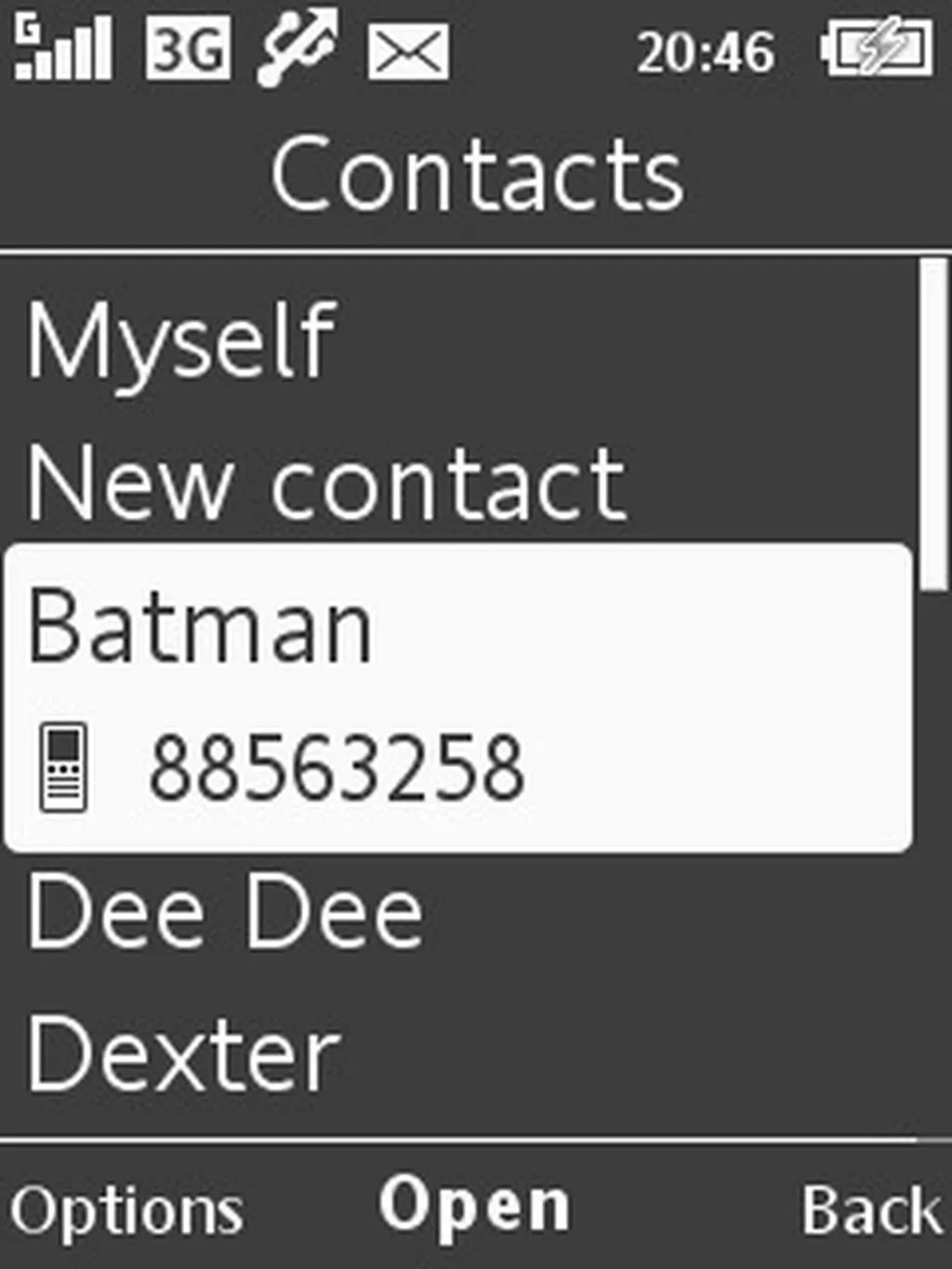Open the Myself contact entry
Image resolution: width=952 pixels, height=1269 pixels.
[181, 341]
